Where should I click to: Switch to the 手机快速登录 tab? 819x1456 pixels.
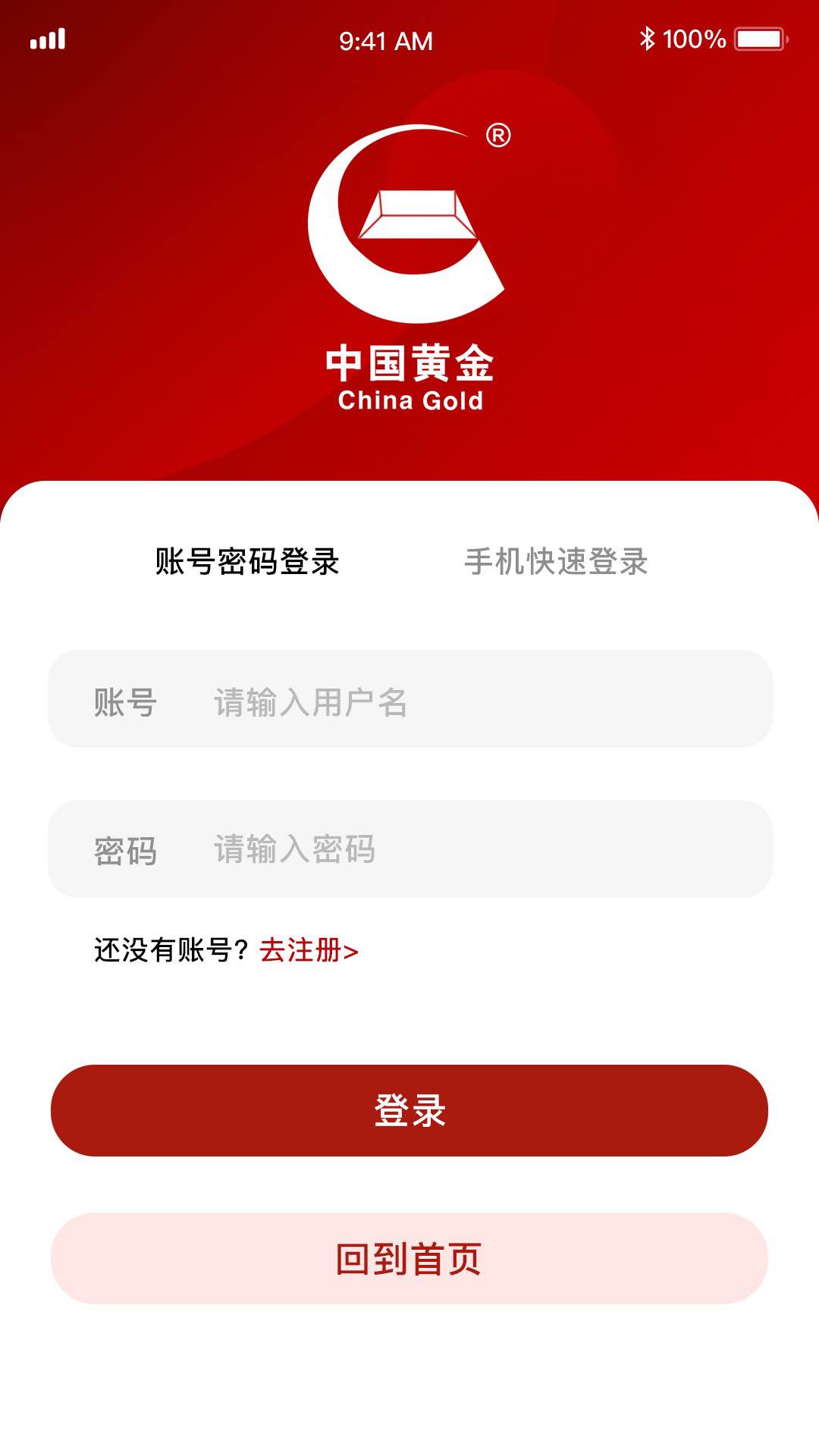coord(559,561)
